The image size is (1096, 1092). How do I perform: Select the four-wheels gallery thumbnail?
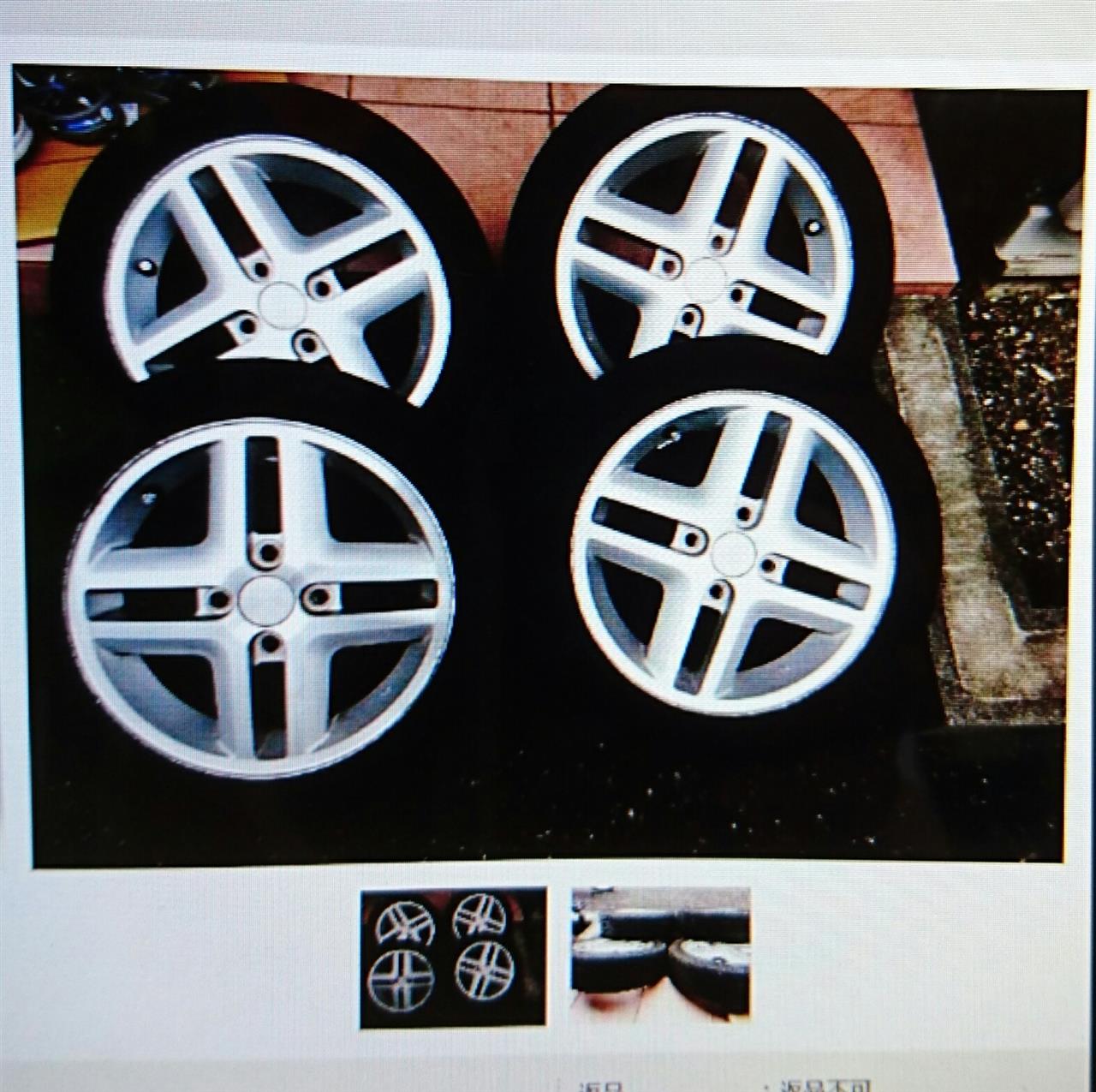point(453,957)
